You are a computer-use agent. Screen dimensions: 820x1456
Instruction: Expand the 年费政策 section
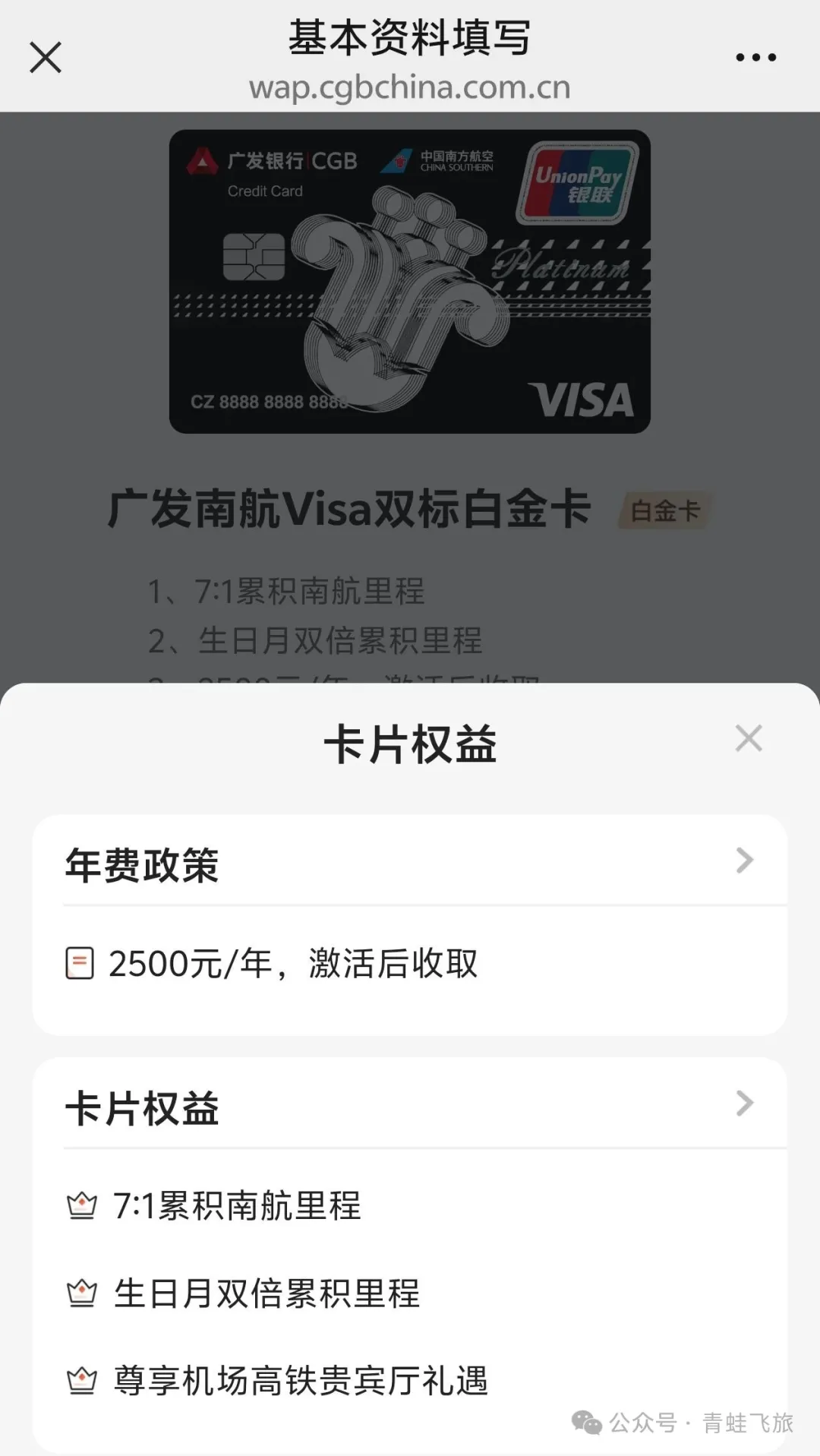744,861
